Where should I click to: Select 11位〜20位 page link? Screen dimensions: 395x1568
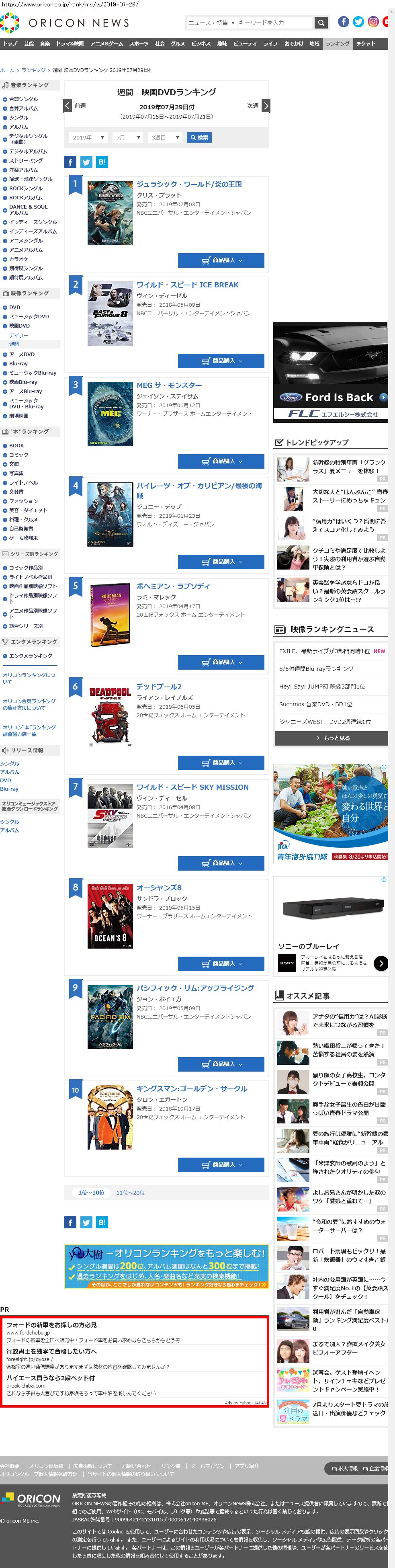pyautogui.click(x=131, y=1193)
